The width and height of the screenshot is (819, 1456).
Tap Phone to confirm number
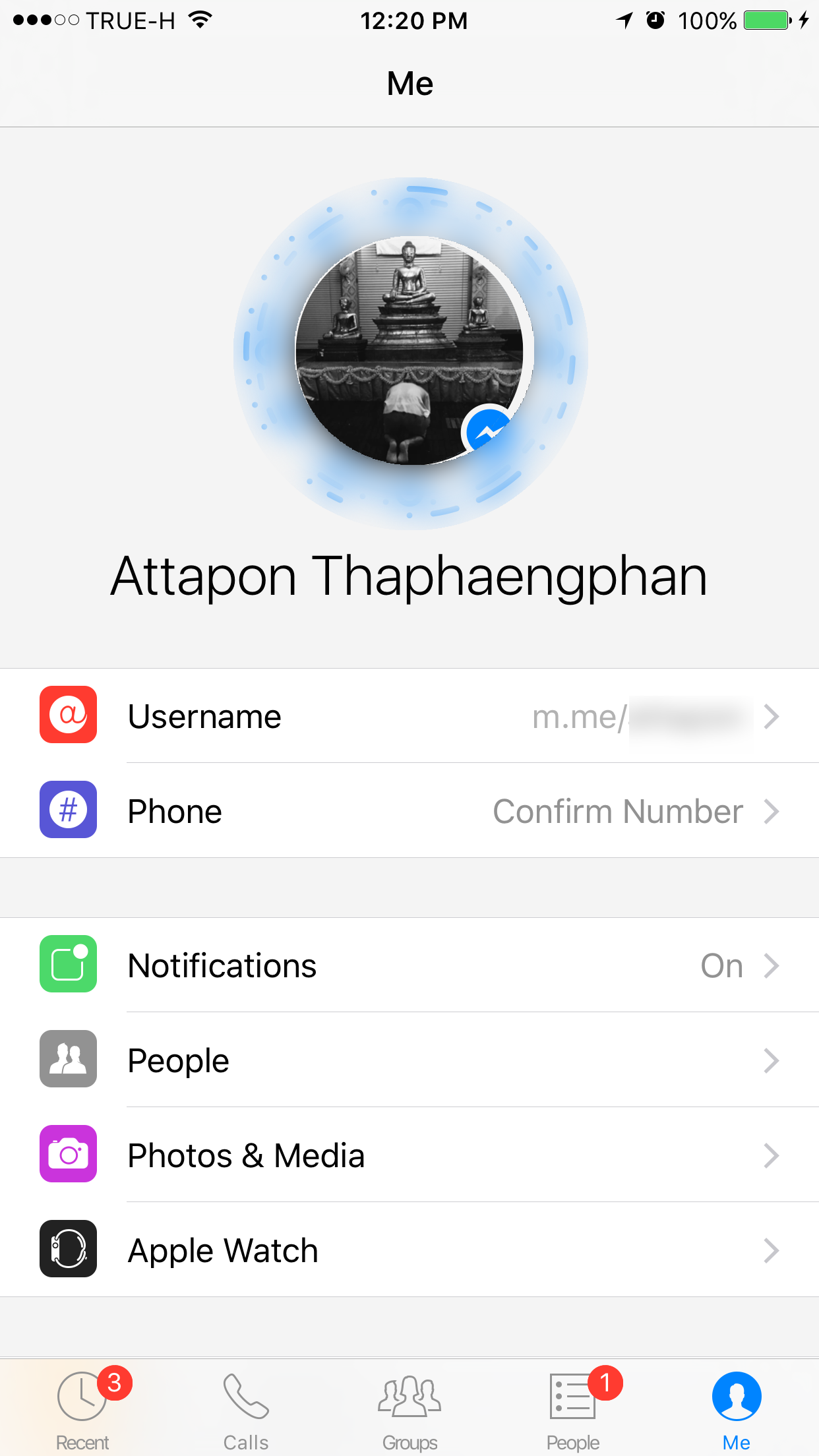(x=409, y=811)
